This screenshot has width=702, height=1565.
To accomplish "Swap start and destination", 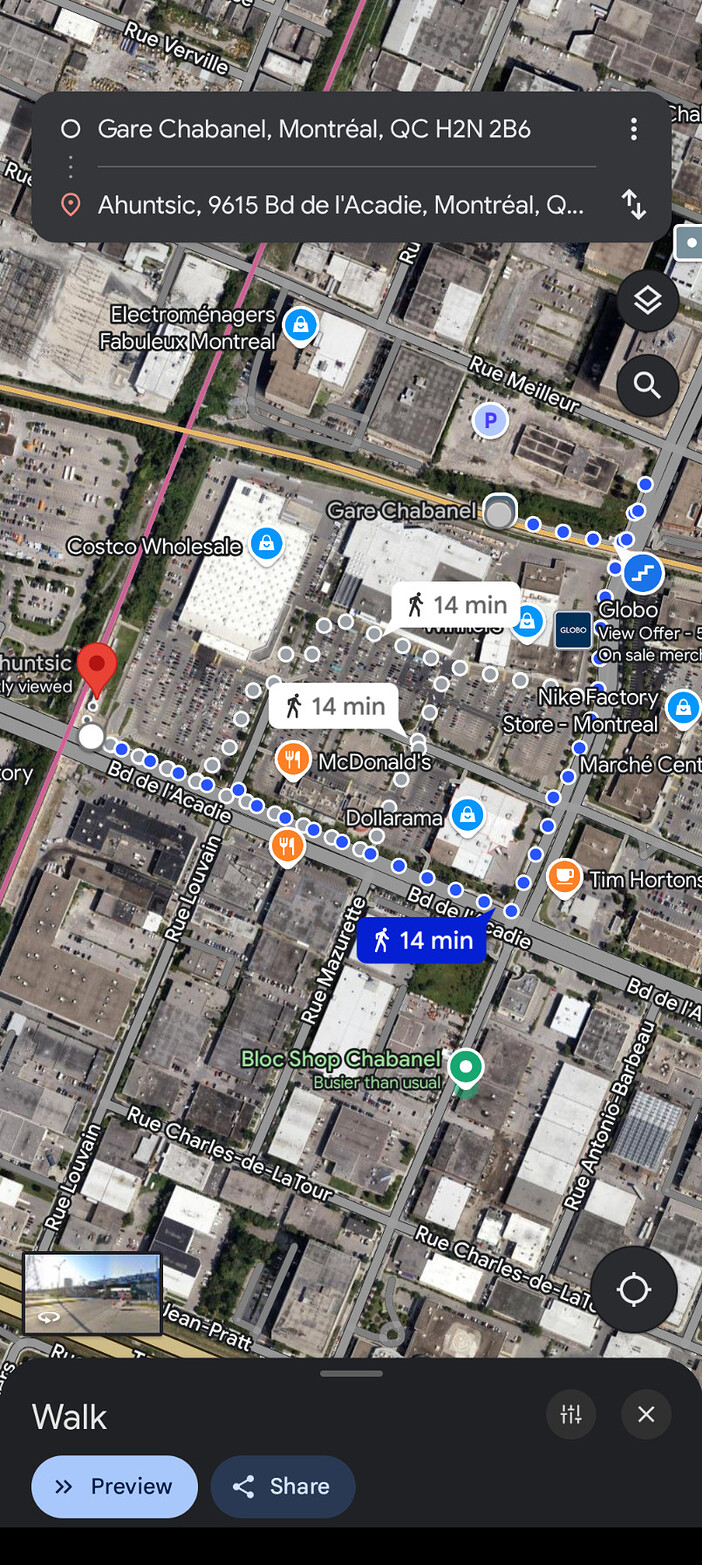I will click(633, 205).
